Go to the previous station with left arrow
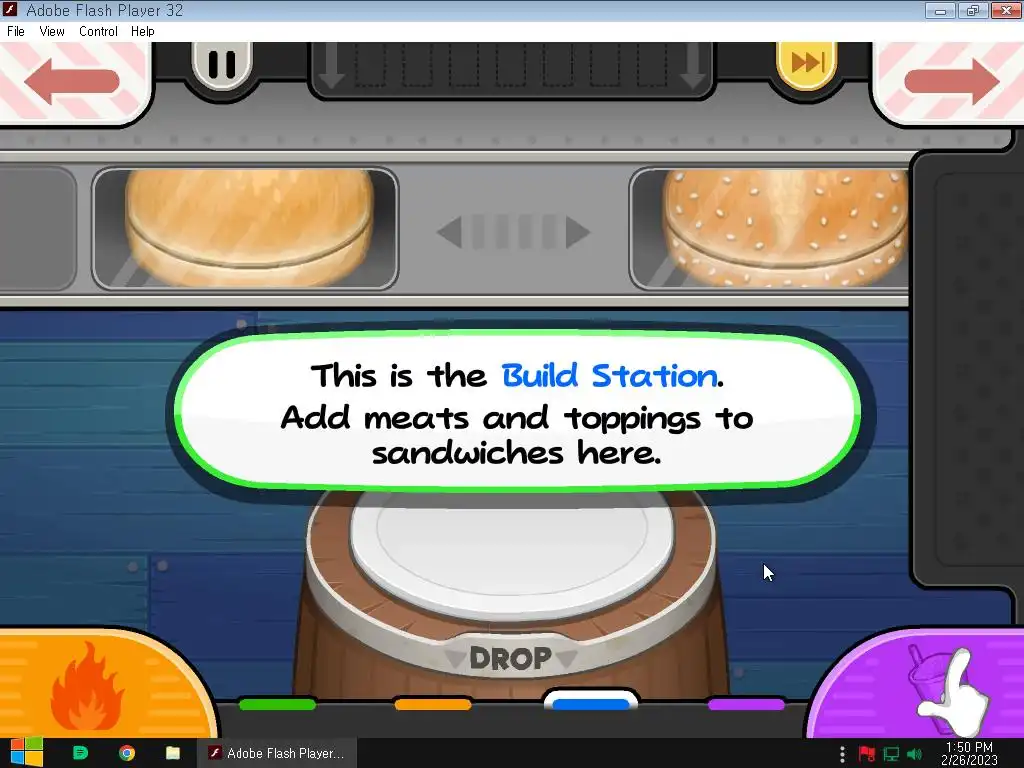The width and height of the screenshot is (1024, 768). click(70, 82)
